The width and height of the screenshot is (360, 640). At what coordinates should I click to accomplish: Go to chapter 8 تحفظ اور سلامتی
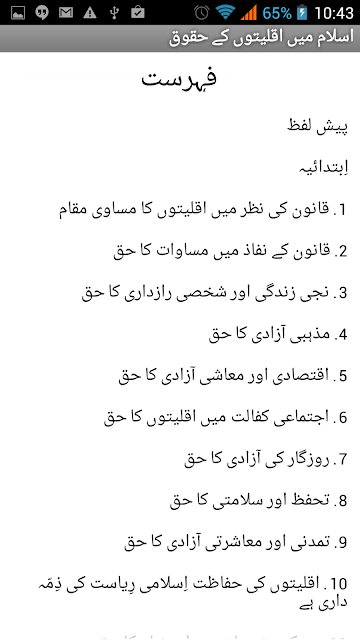tap(259, 502)
